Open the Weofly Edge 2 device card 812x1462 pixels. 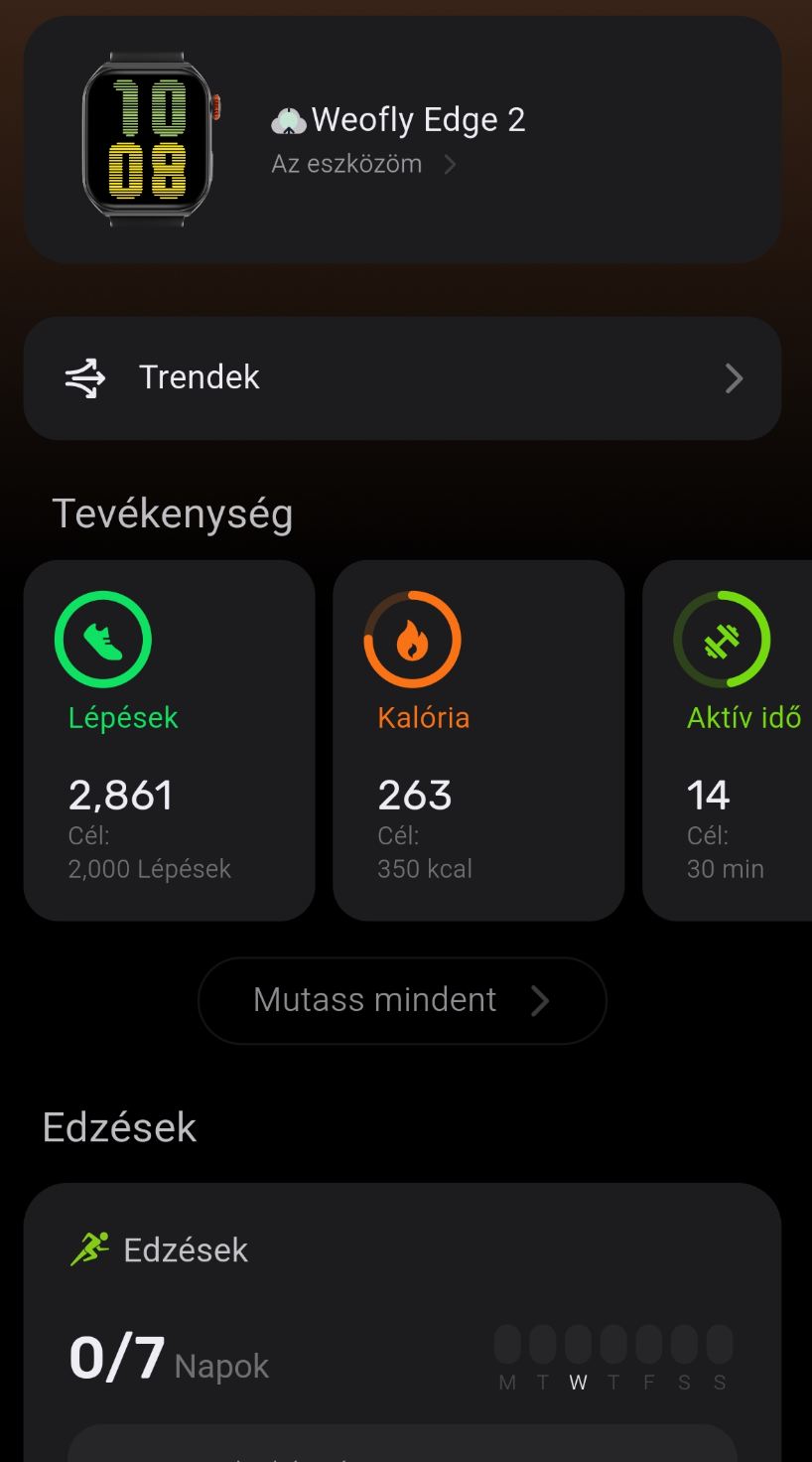click(402, 139)
